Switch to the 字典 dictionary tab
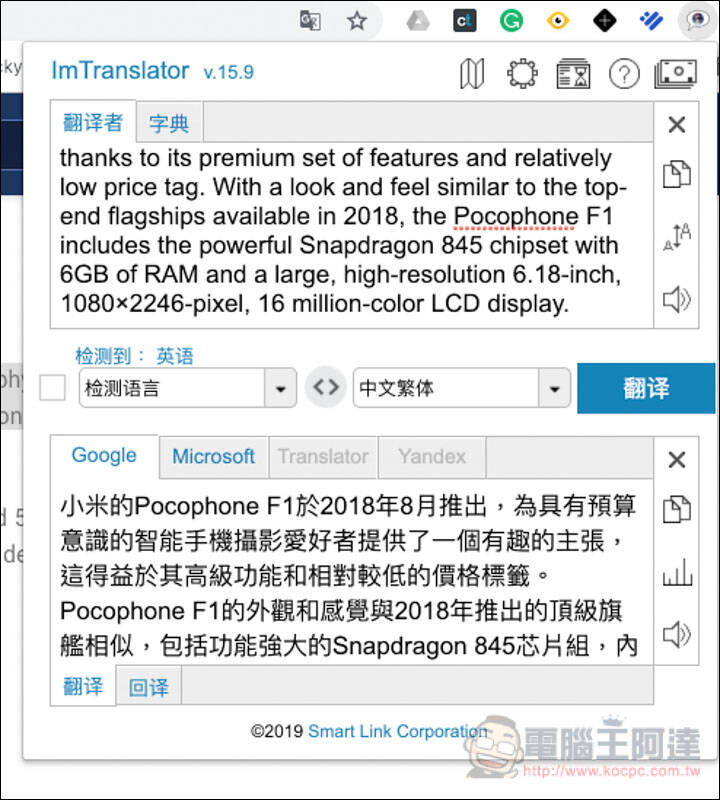Image resolution: width=720 pixels, height=800 pixels. (169, 124)
